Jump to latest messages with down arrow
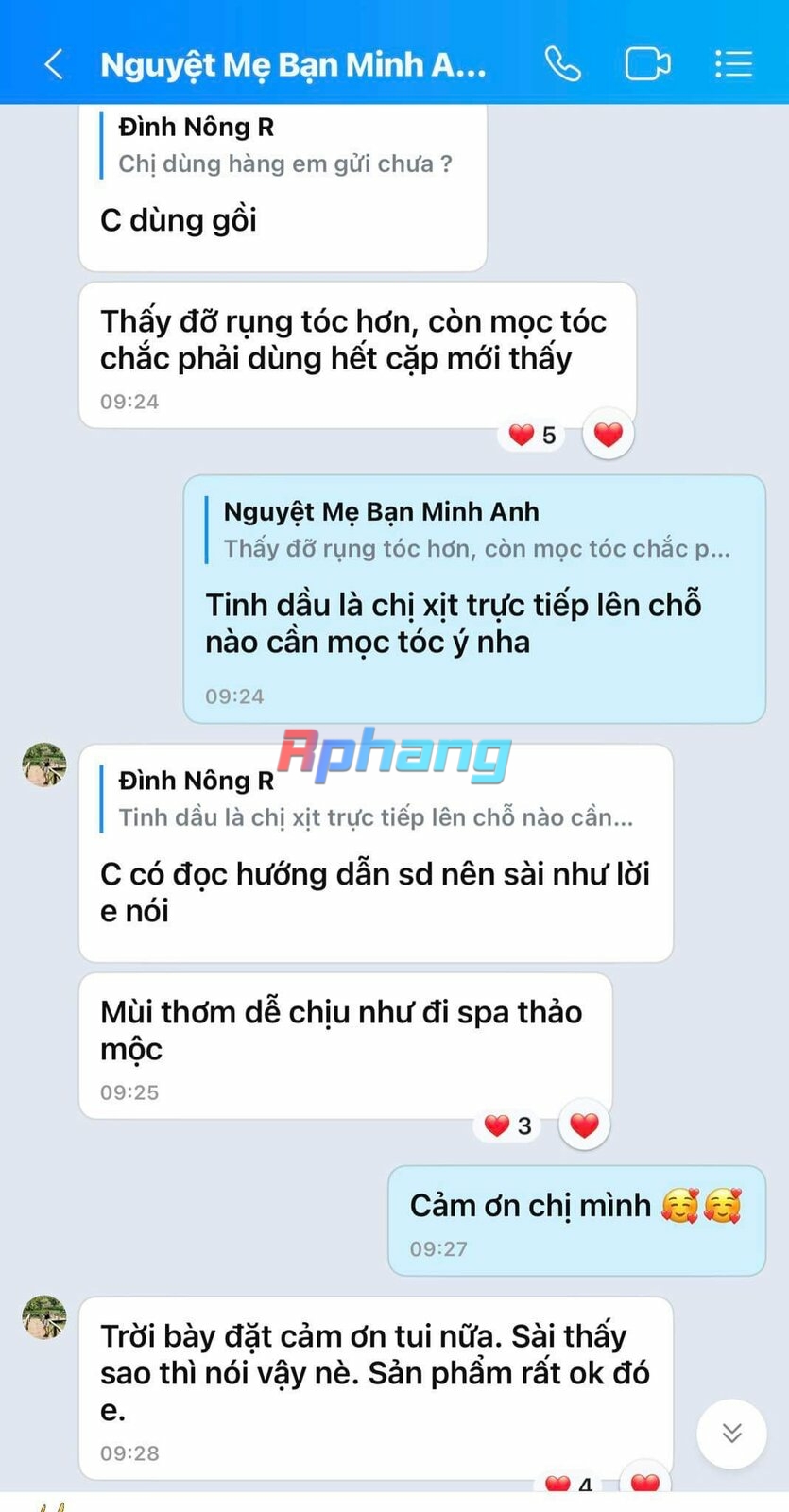This screenshot has height=1512, width=789. point(731,1434)
